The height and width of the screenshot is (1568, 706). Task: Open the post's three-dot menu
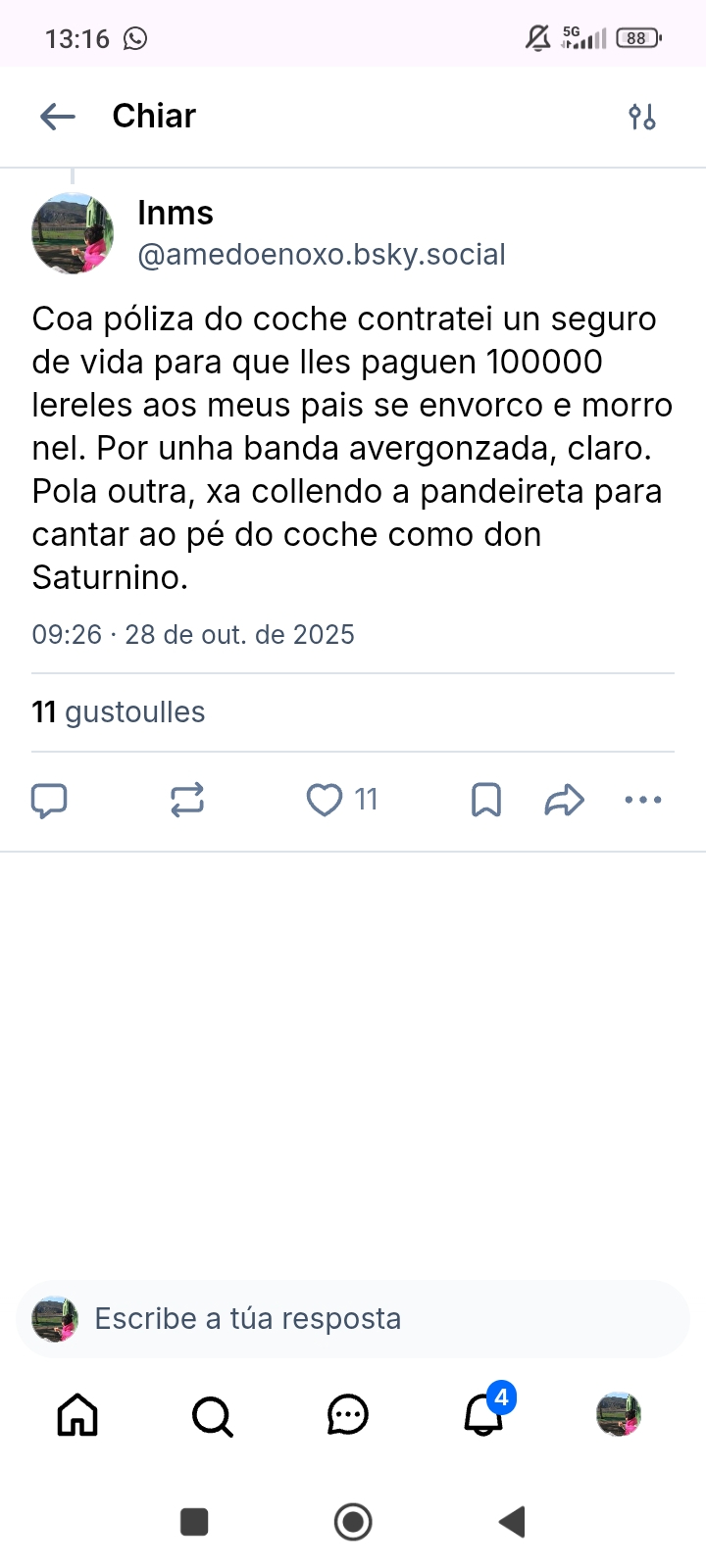[643, 801]
